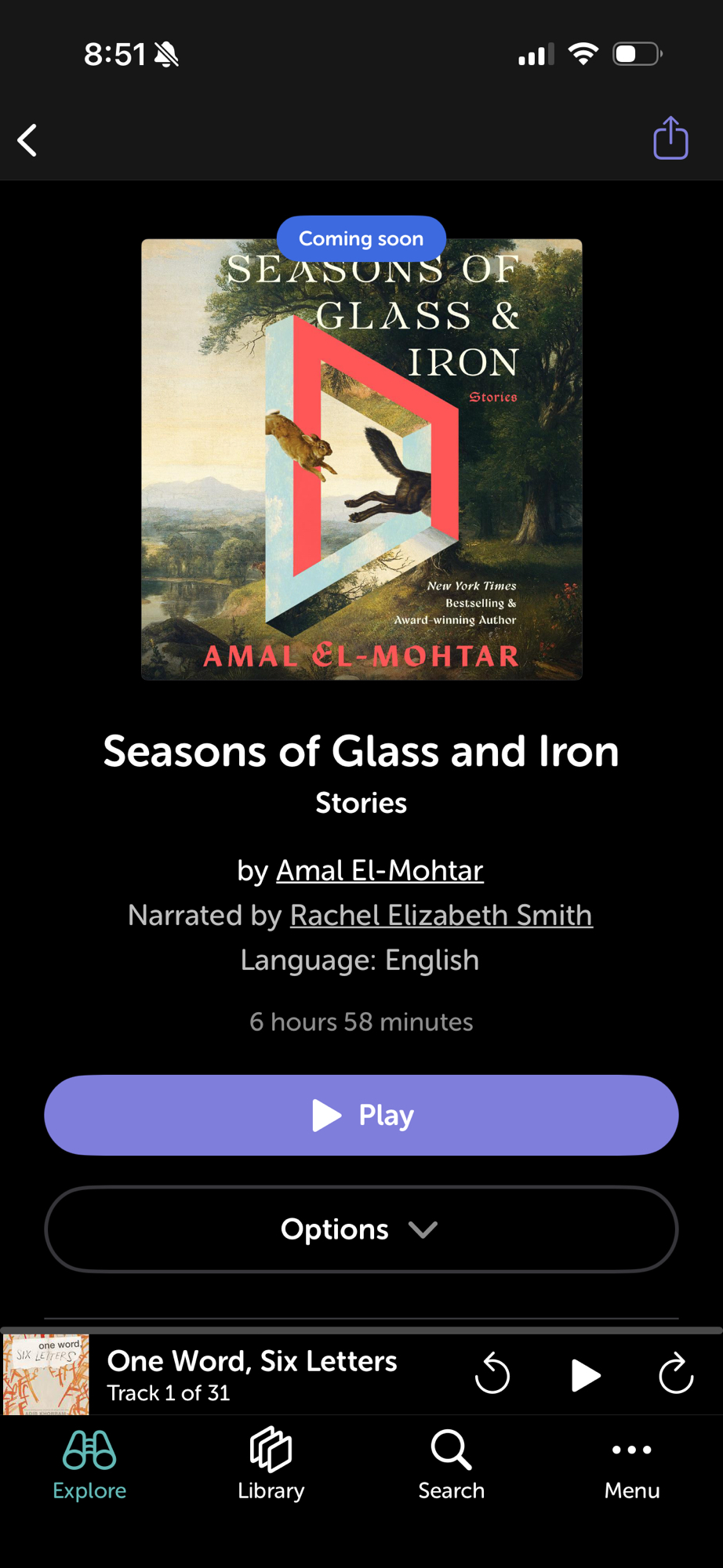Tap the purple Play button

click(x=361, y=1115)
